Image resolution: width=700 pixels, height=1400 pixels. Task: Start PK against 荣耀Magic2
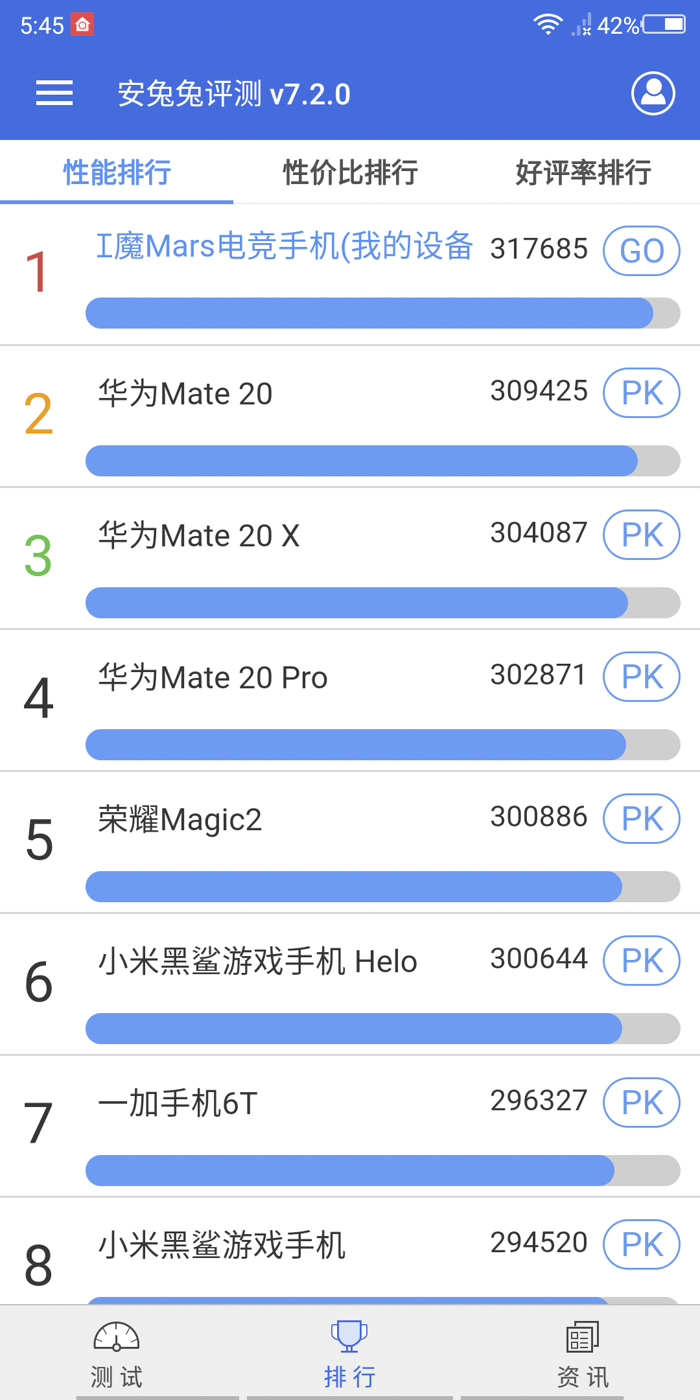[x=641, y=819]
